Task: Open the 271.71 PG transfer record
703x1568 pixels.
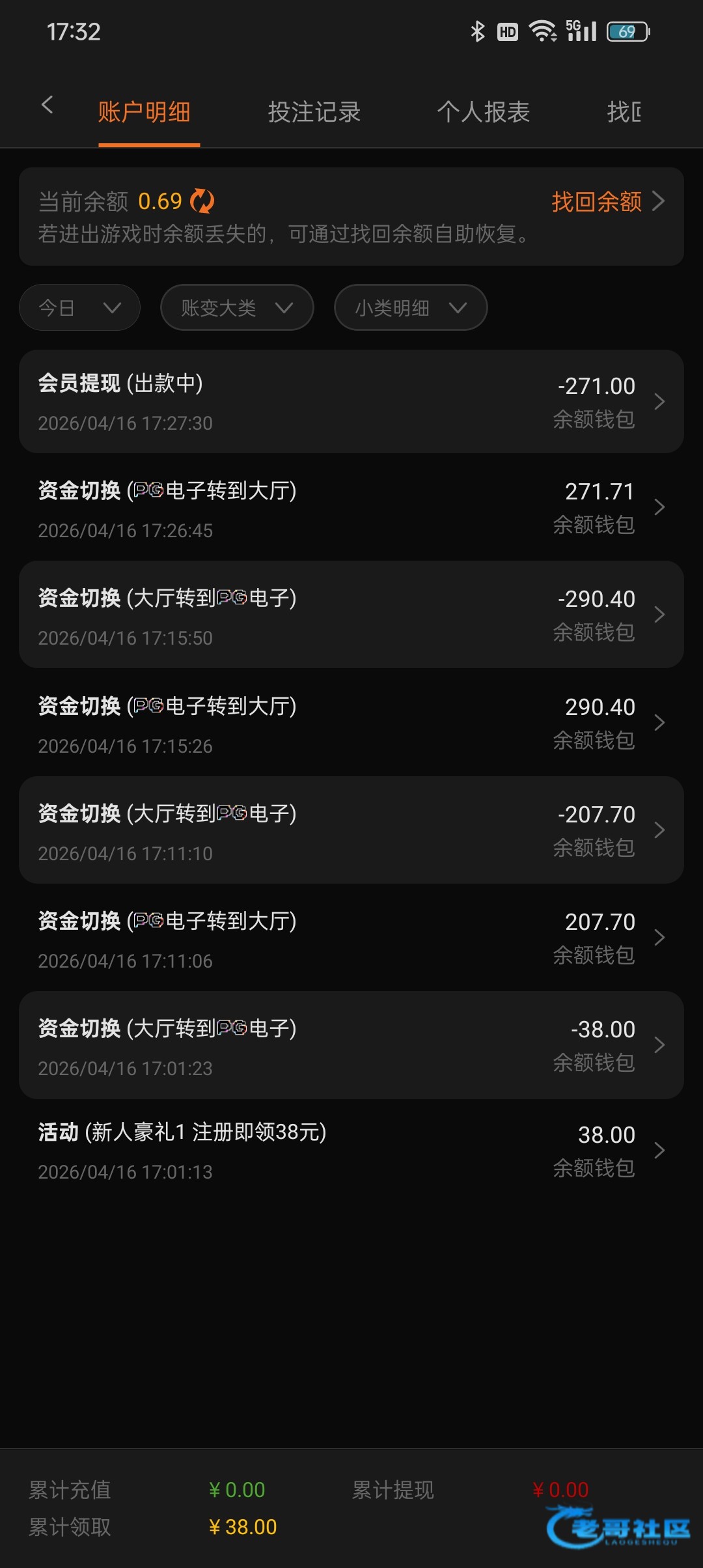Action: 351,508
